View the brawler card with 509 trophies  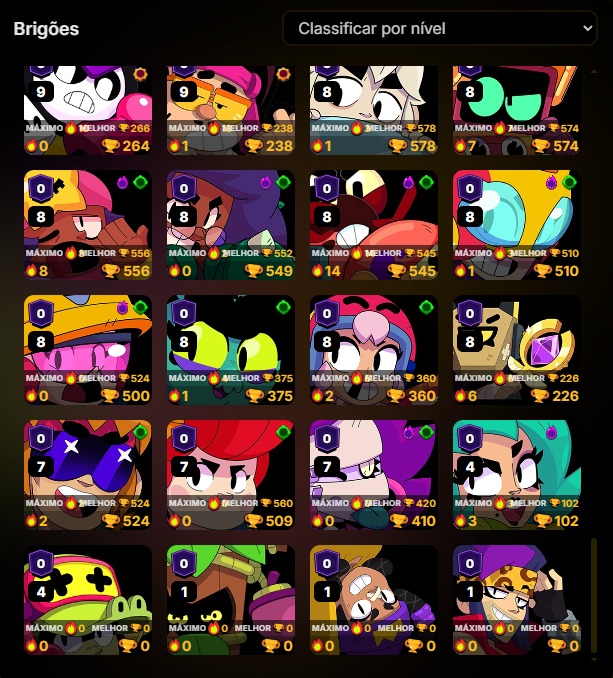click(231, 475)
